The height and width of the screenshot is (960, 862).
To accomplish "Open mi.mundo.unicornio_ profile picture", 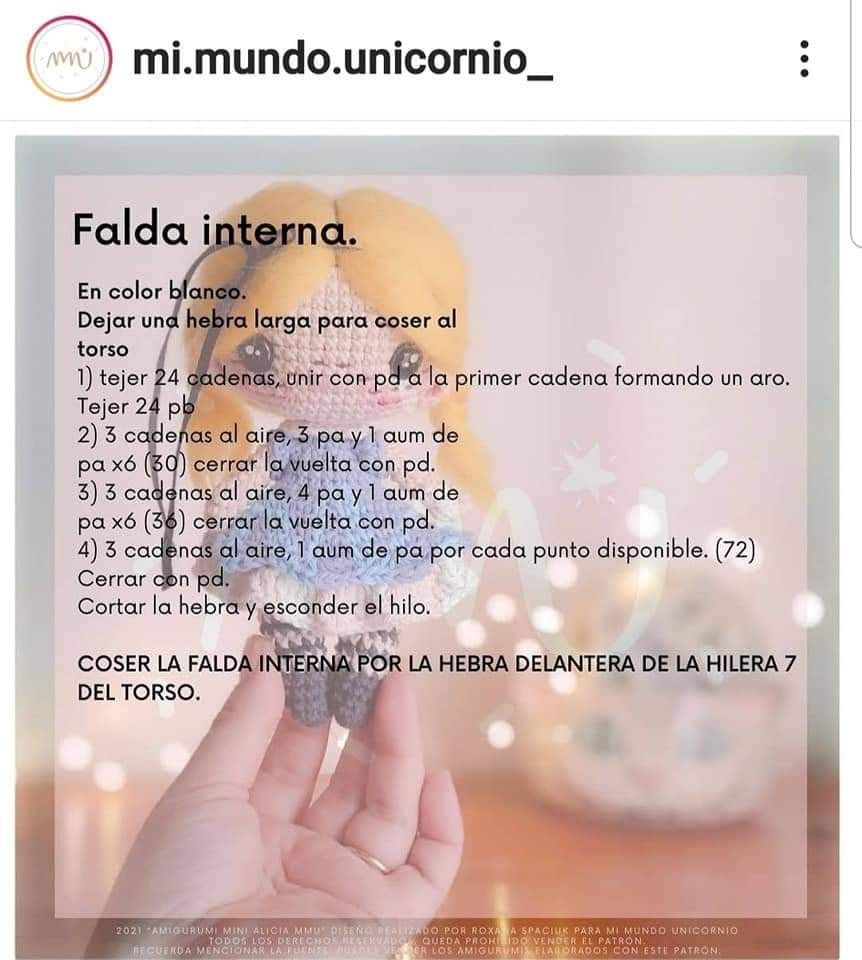I will [69, 59].
